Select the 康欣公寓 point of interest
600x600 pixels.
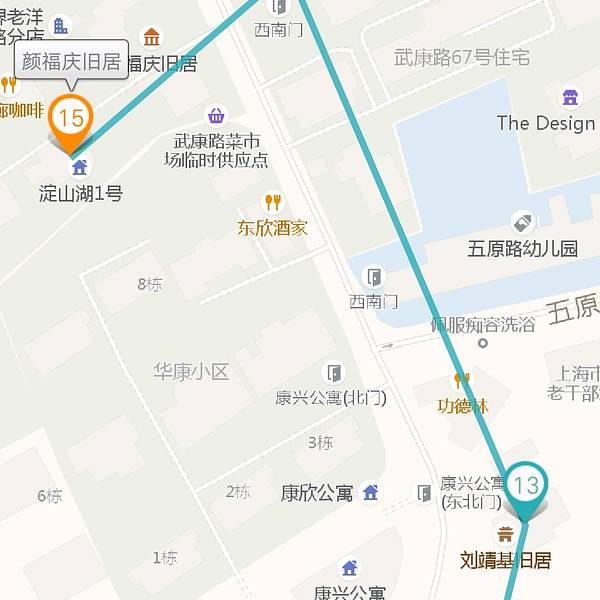point(317,493)
